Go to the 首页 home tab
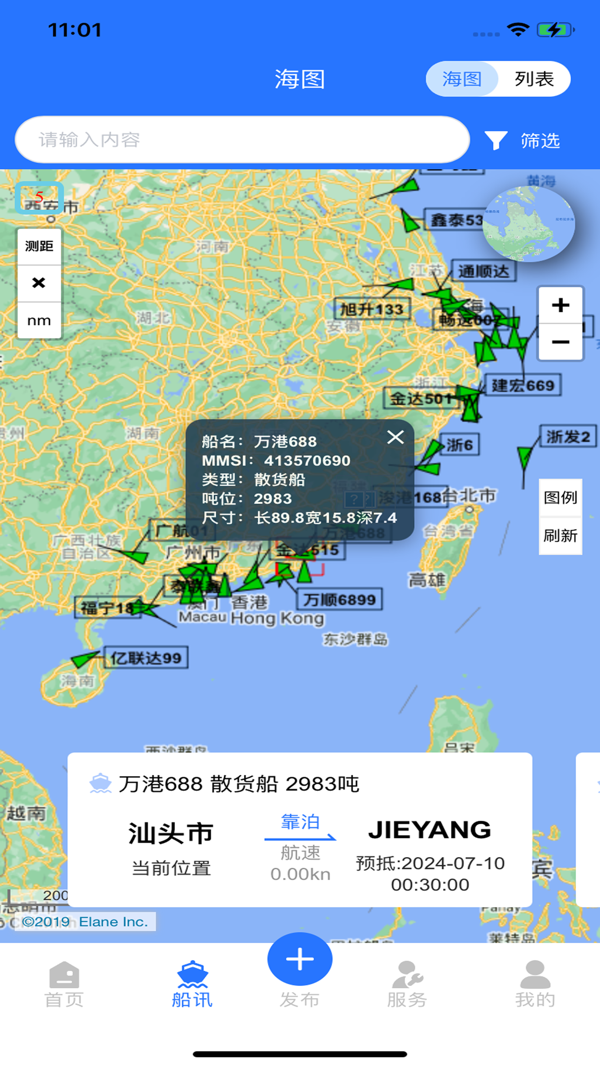Screen dimensions: 600x1067 point(64,984)
